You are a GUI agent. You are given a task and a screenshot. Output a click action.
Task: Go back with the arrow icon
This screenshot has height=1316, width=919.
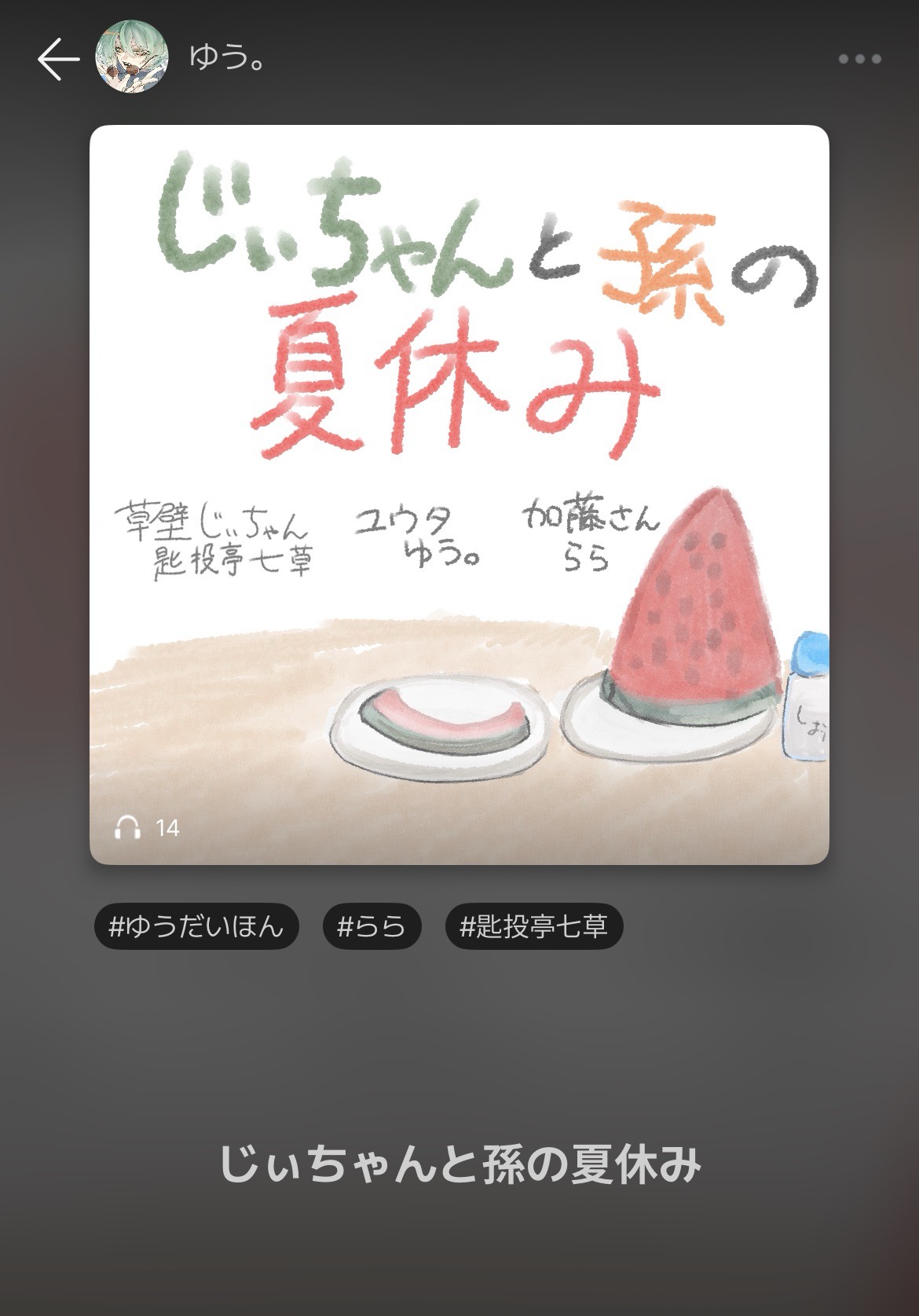[58, 60]
